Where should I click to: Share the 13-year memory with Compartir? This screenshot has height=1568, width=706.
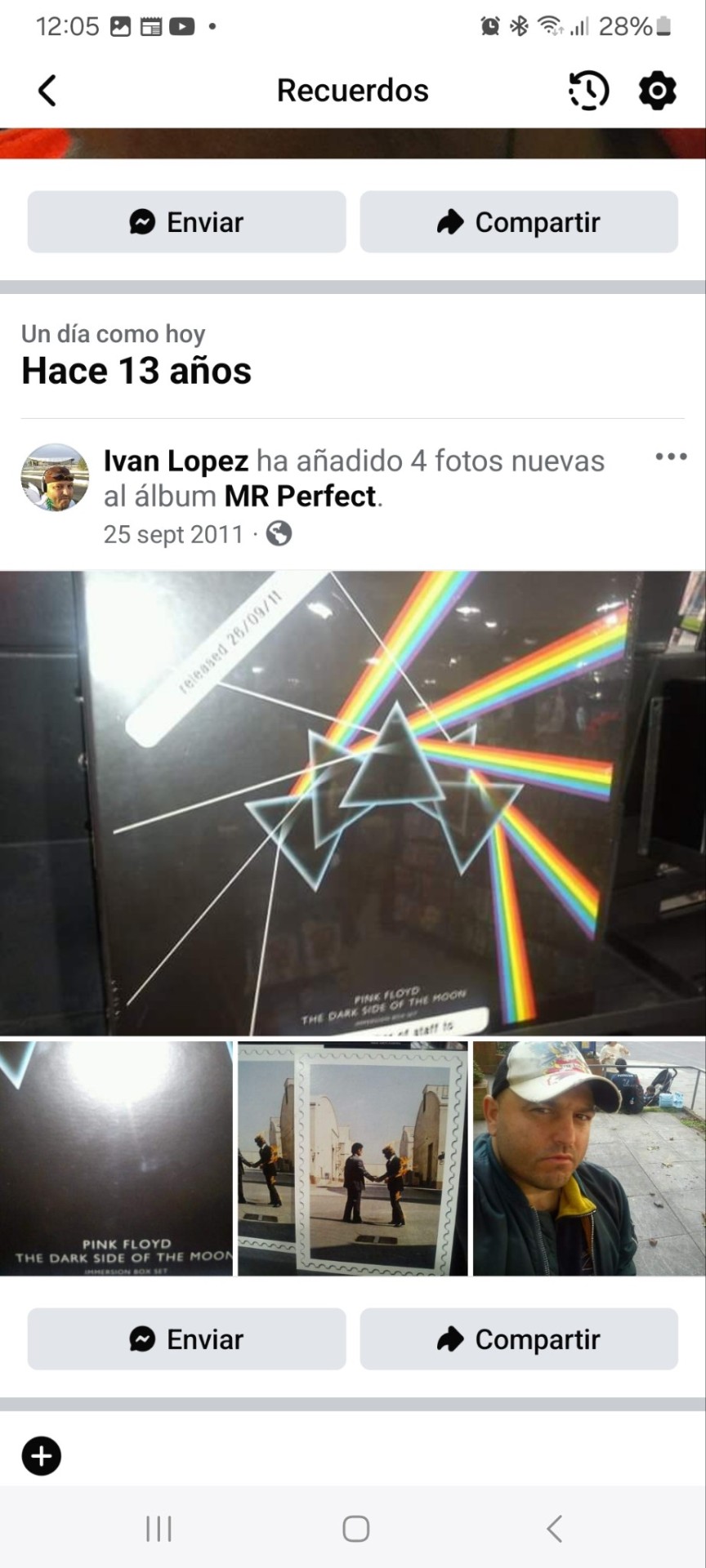[519, 1339]
